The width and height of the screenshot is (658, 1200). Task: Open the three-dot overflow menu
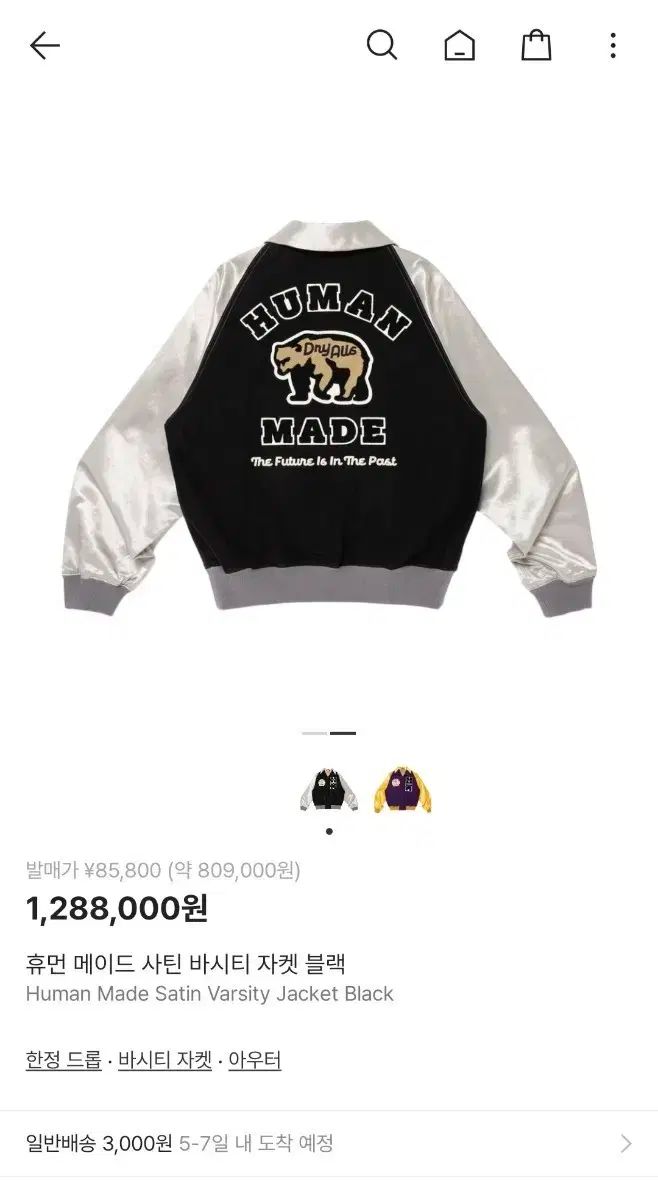pos(613,45)
